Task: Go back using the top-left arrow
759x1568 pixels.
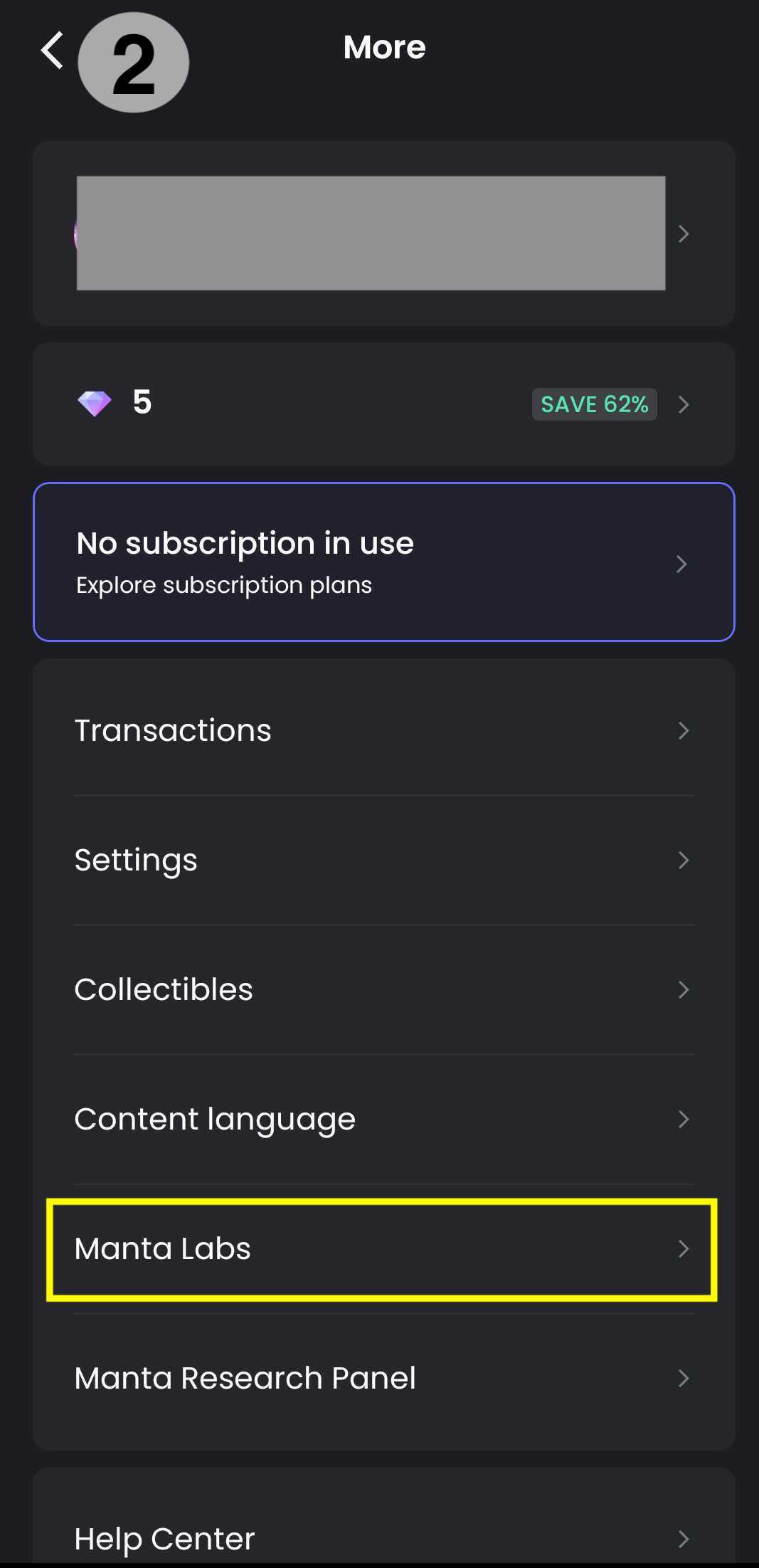Action: click(52, 51)
